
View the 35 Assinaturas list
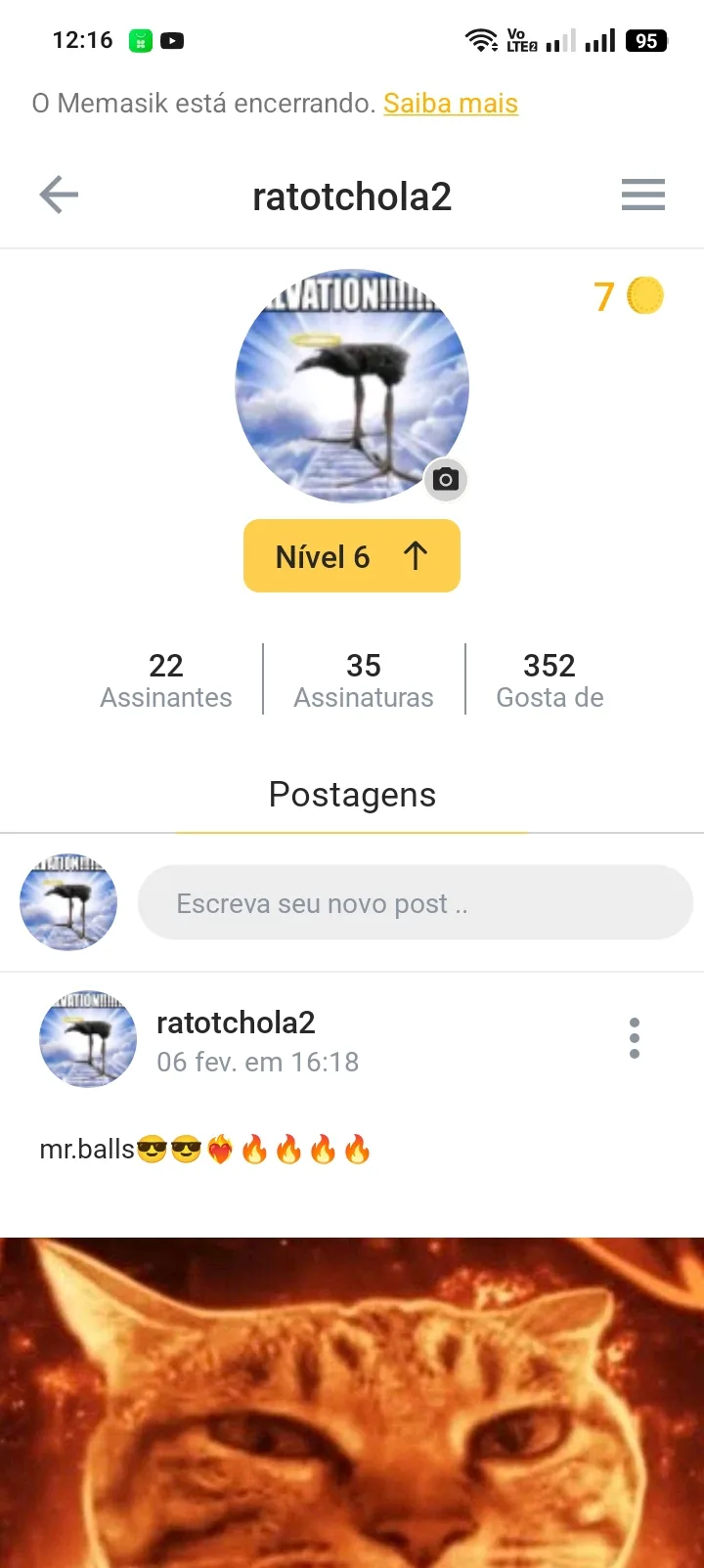click(364, 679)
